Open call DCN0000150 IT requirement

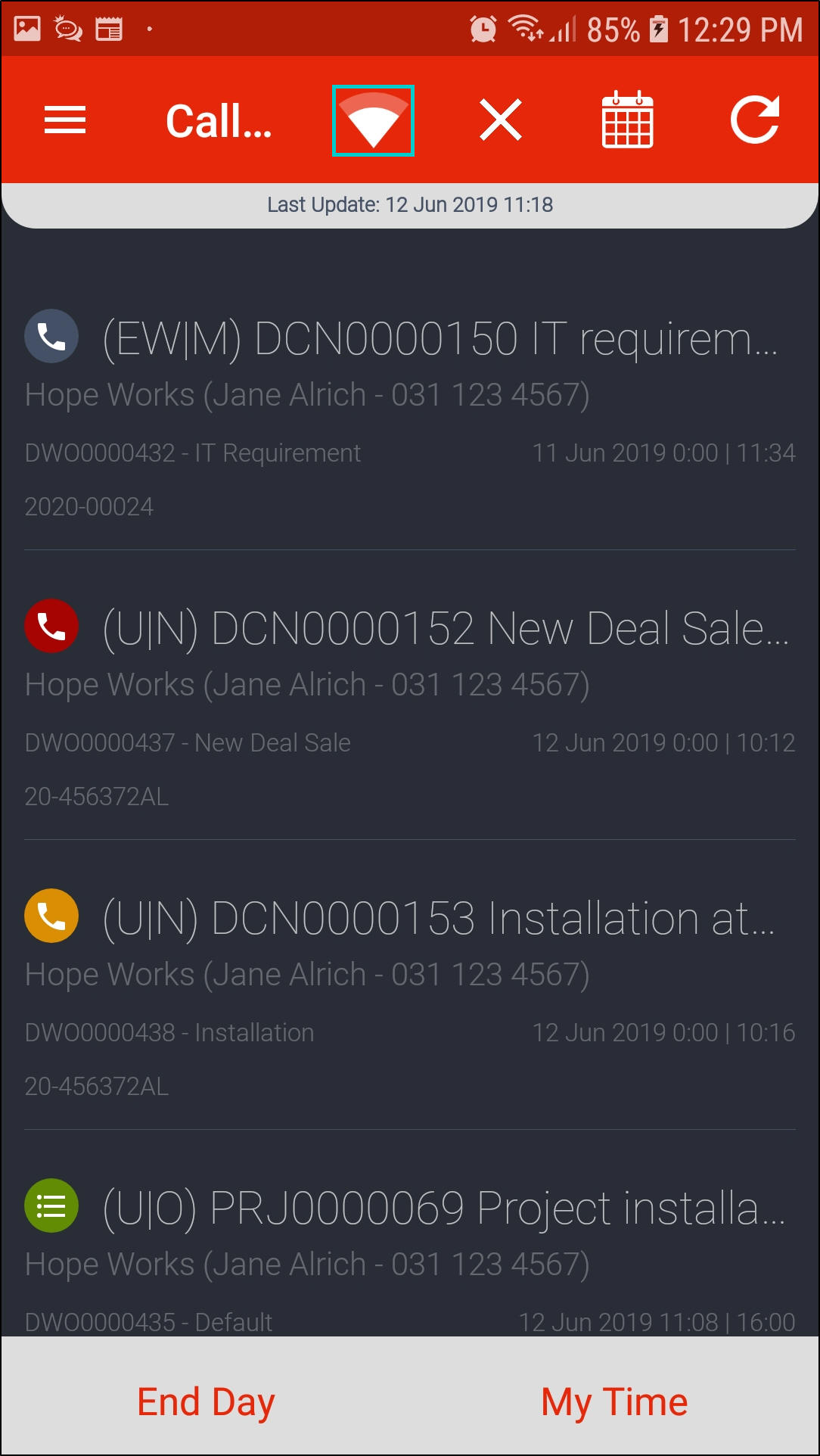440,338
